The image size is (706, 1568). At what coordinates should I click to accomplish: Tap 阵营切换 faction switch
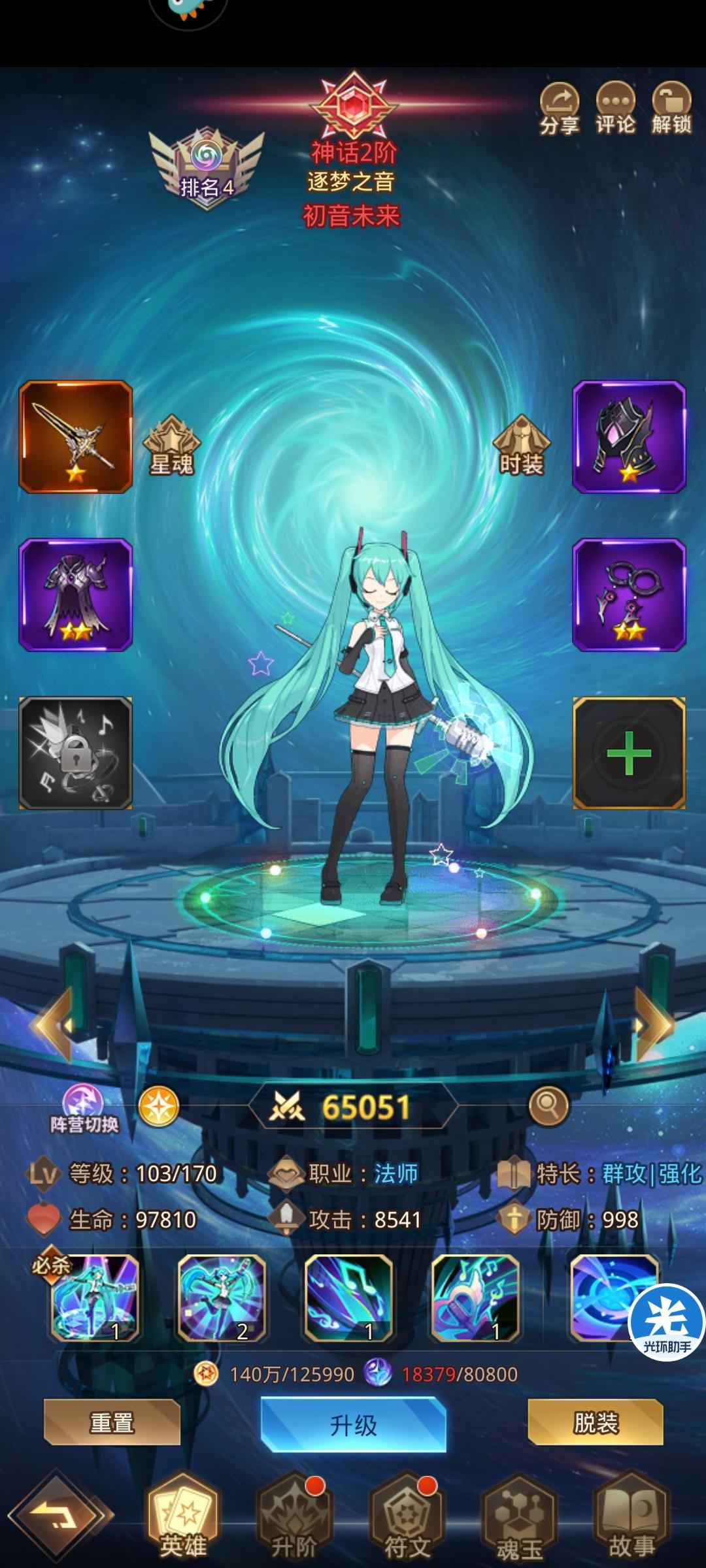tap(83, 1108)
